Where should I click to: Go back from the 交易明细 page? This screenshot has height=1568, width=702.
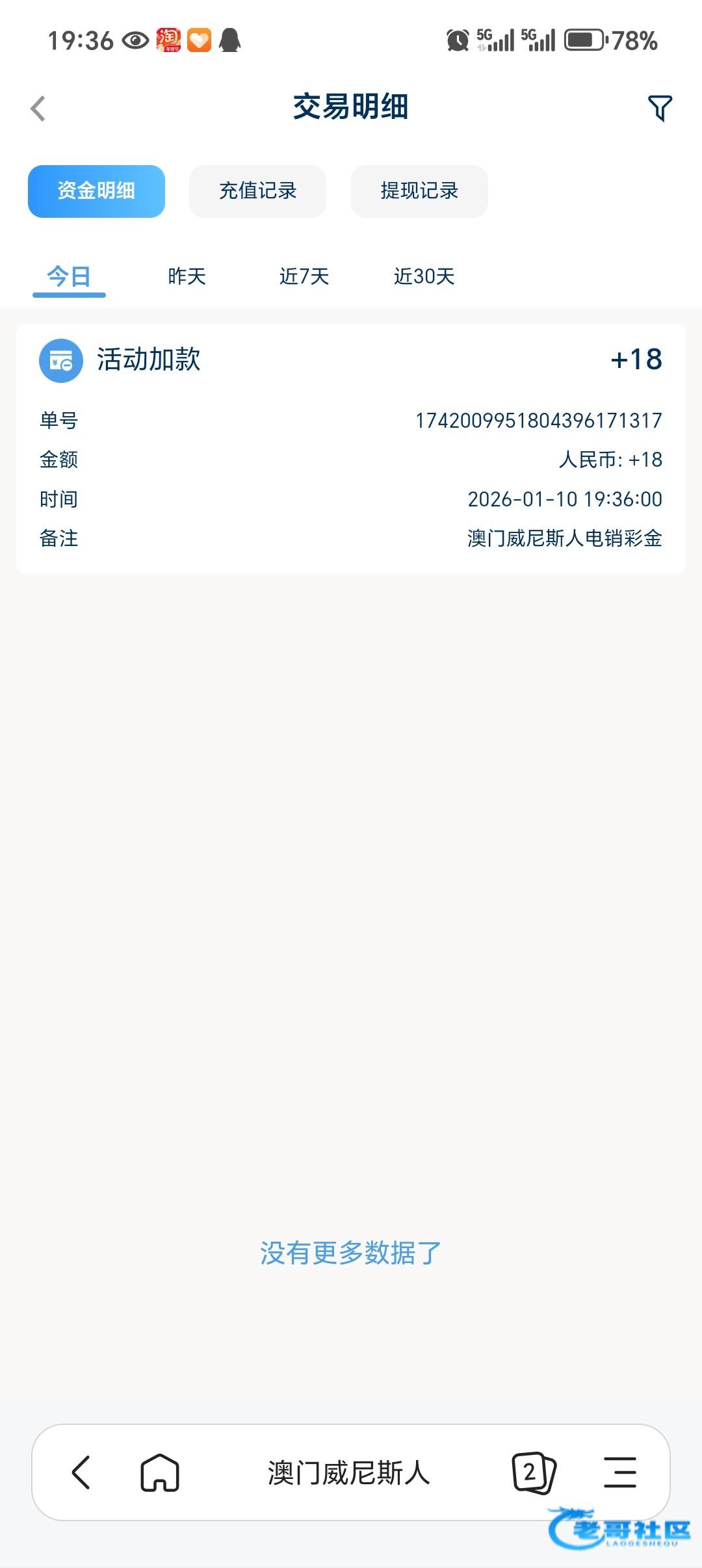coord(38,109)
